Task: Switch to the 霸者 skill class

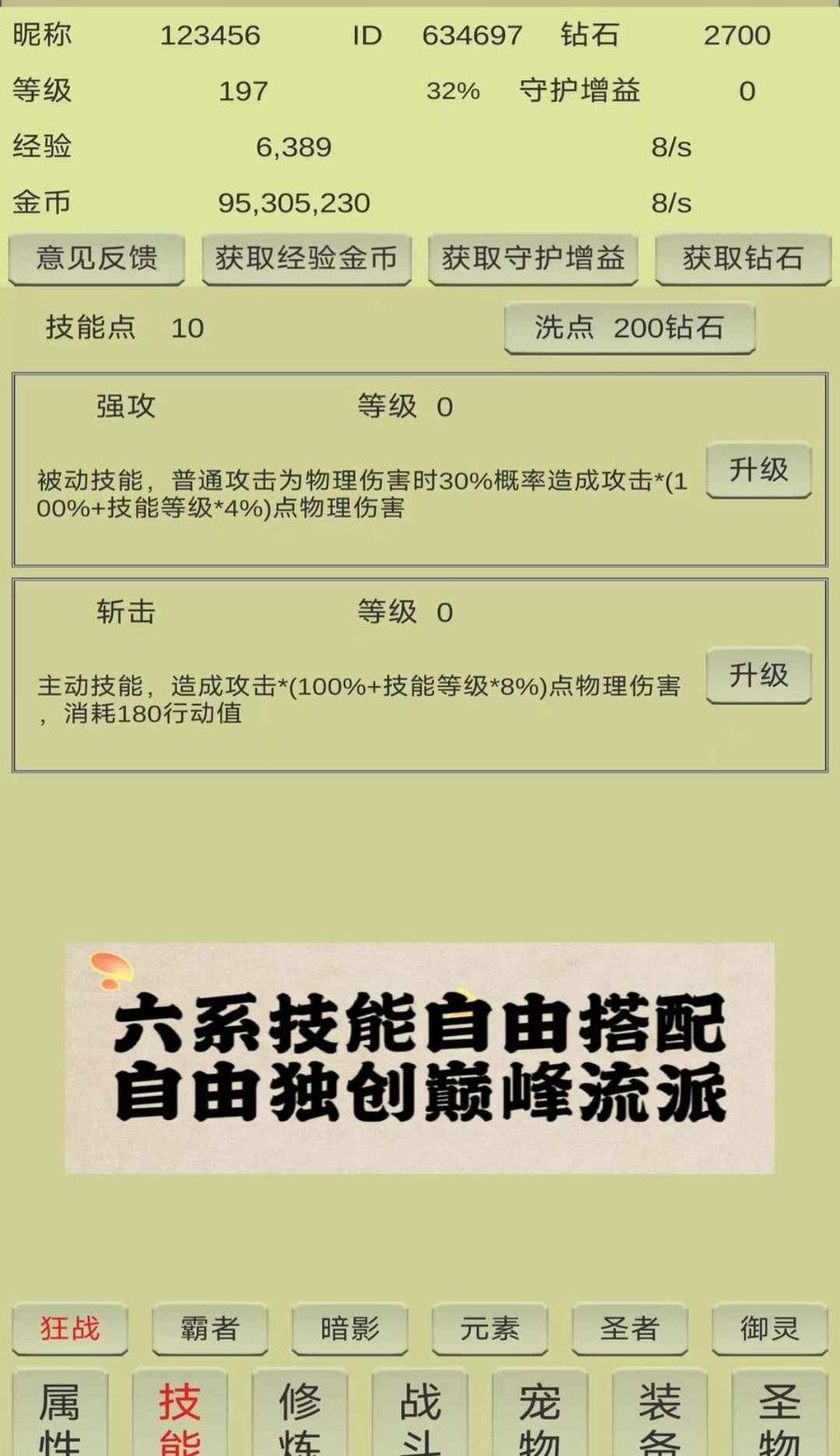Action: click(x=210, y=1328)
